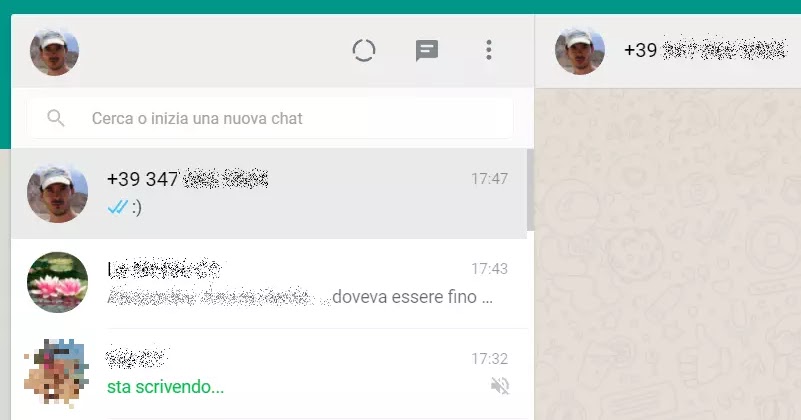Open the three-dot overflow menu
The width and height of the screenshot is (801, 420).
(488, 50)
